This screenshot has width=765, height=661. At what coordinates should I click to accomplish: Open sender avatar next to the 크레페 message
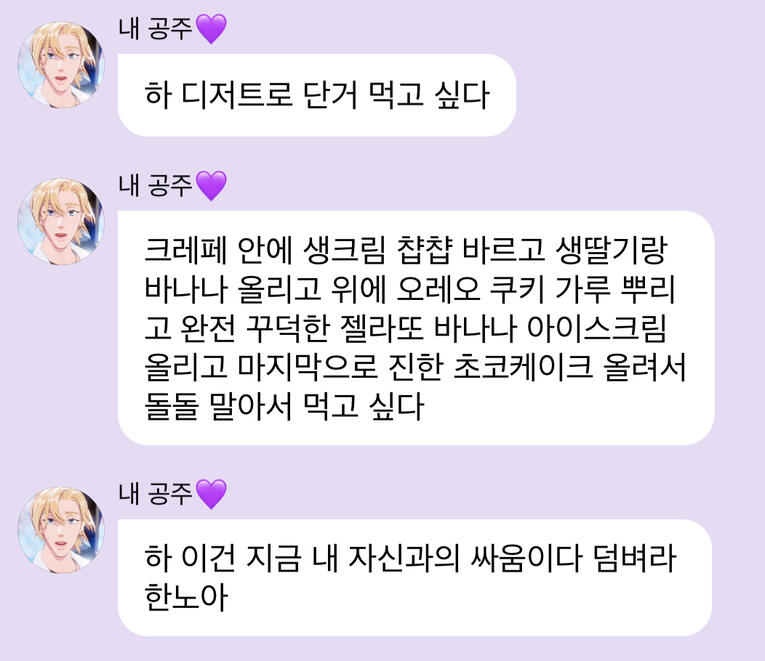61,221
